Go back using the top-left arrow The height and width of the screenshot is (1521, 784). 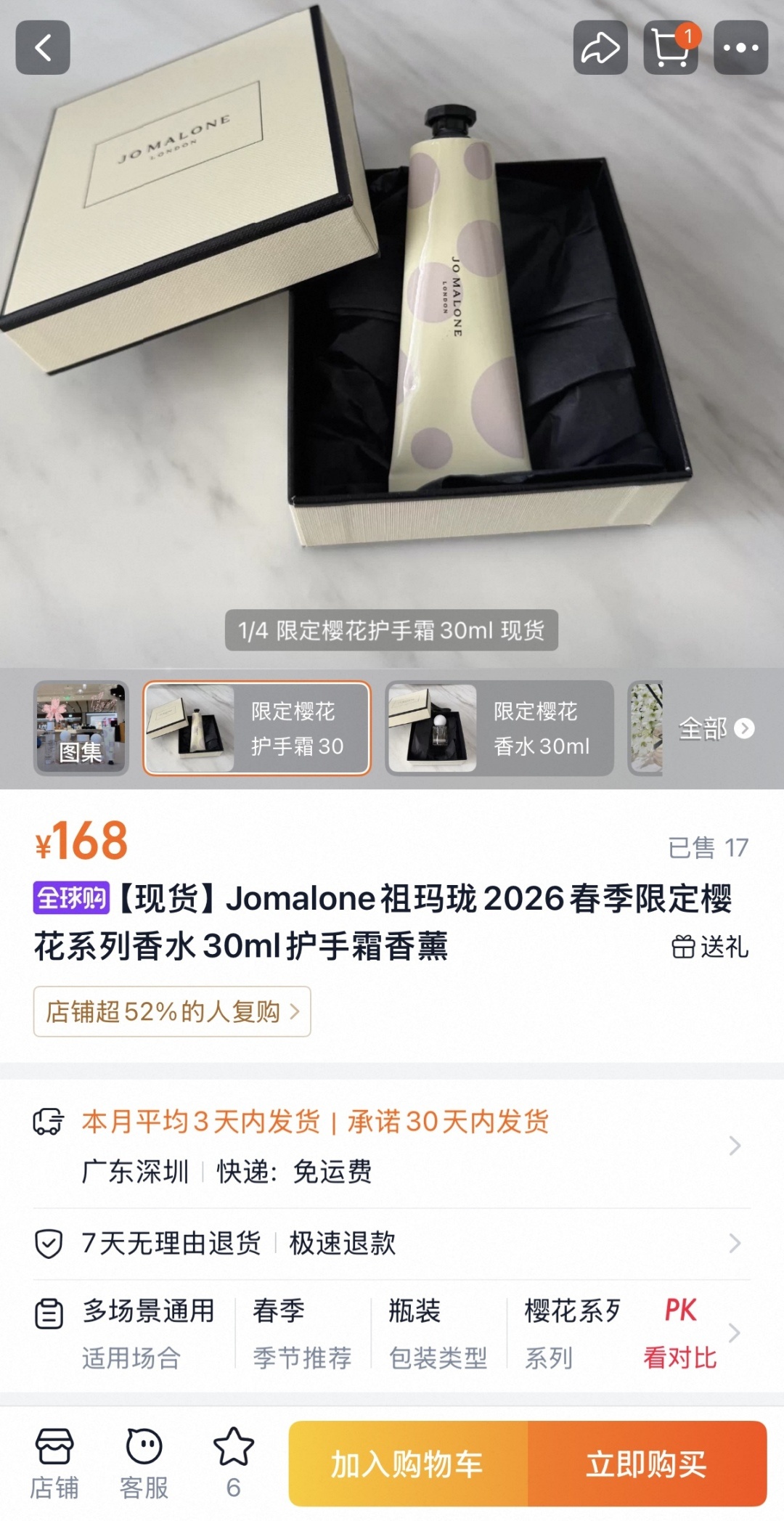pos(43,48)
